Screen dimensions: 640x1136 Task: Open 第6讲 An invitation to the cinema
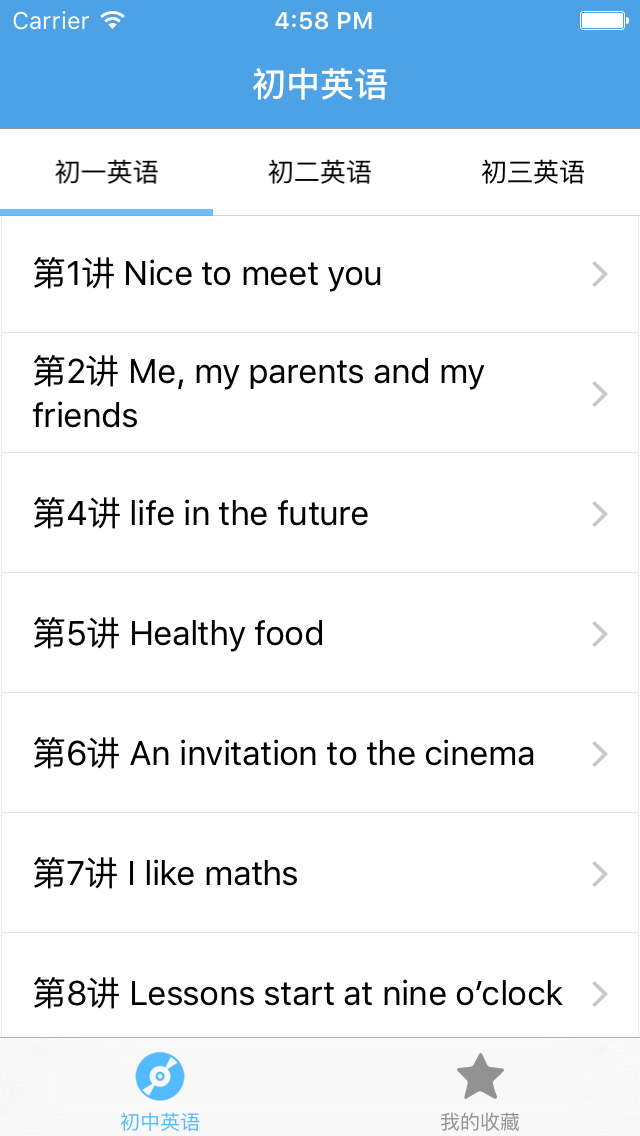320,753
